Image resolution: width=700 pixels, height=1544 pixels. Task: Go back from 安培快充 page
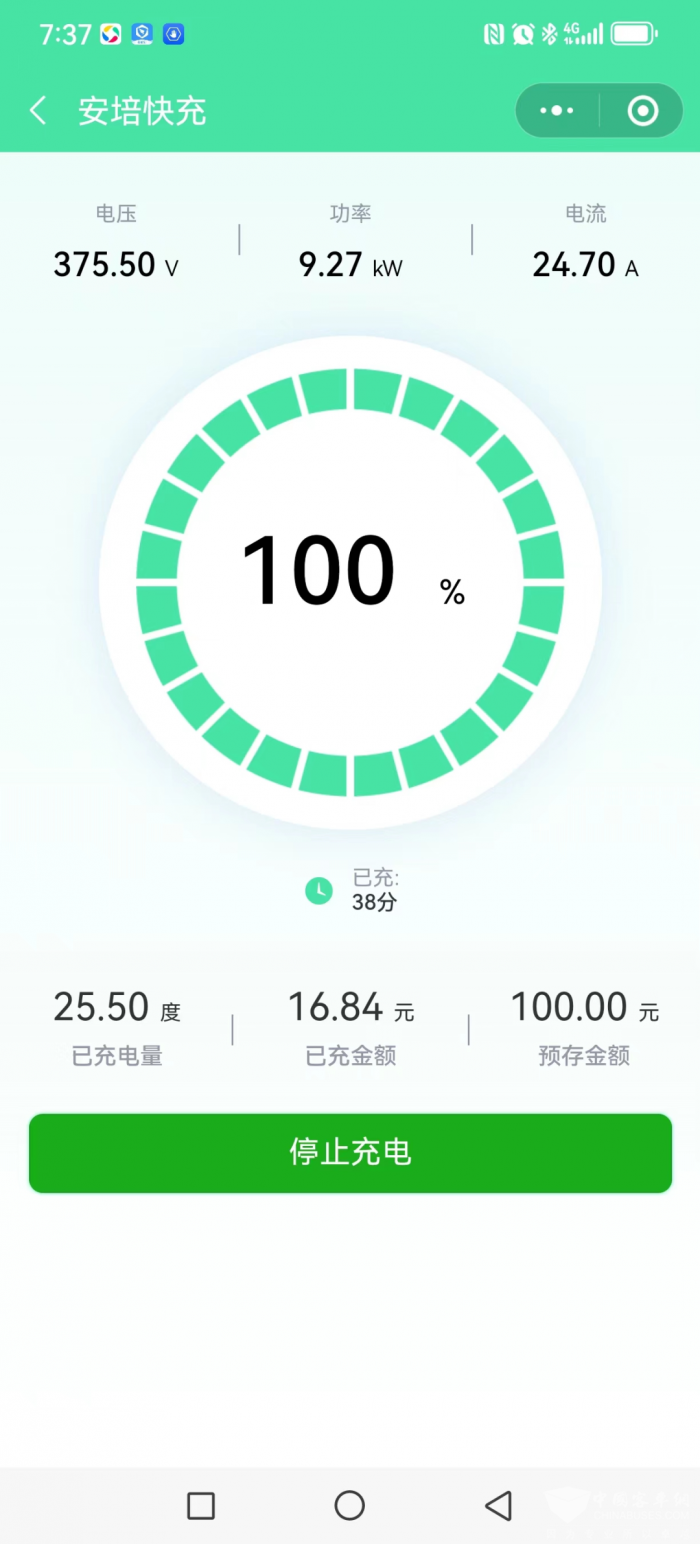[x=38, y=111]
